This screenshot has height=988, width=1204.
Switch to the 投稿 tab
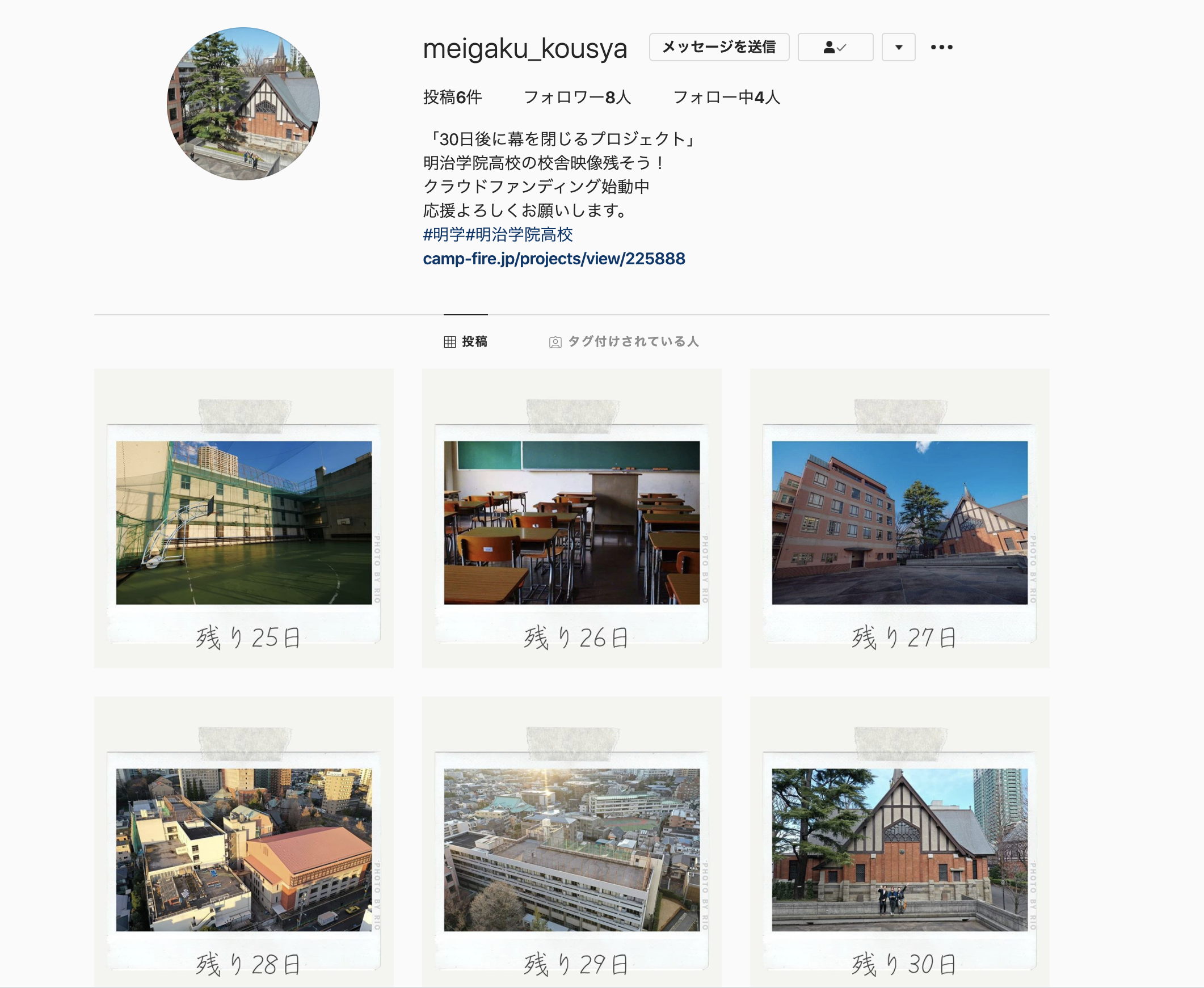466,341
